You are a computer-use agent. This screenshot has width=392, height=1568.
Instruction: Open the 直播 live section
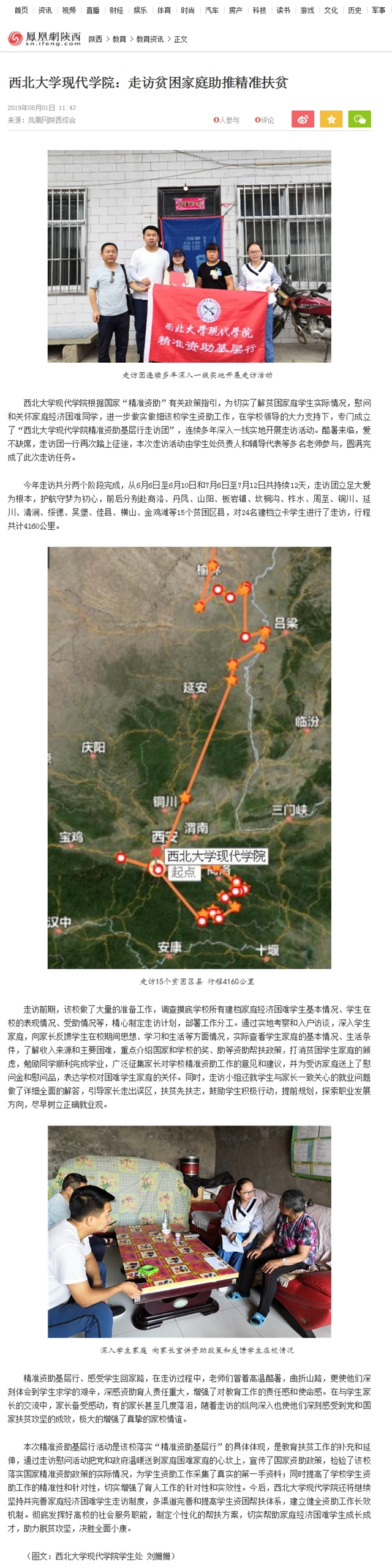(x=92, y=10)
